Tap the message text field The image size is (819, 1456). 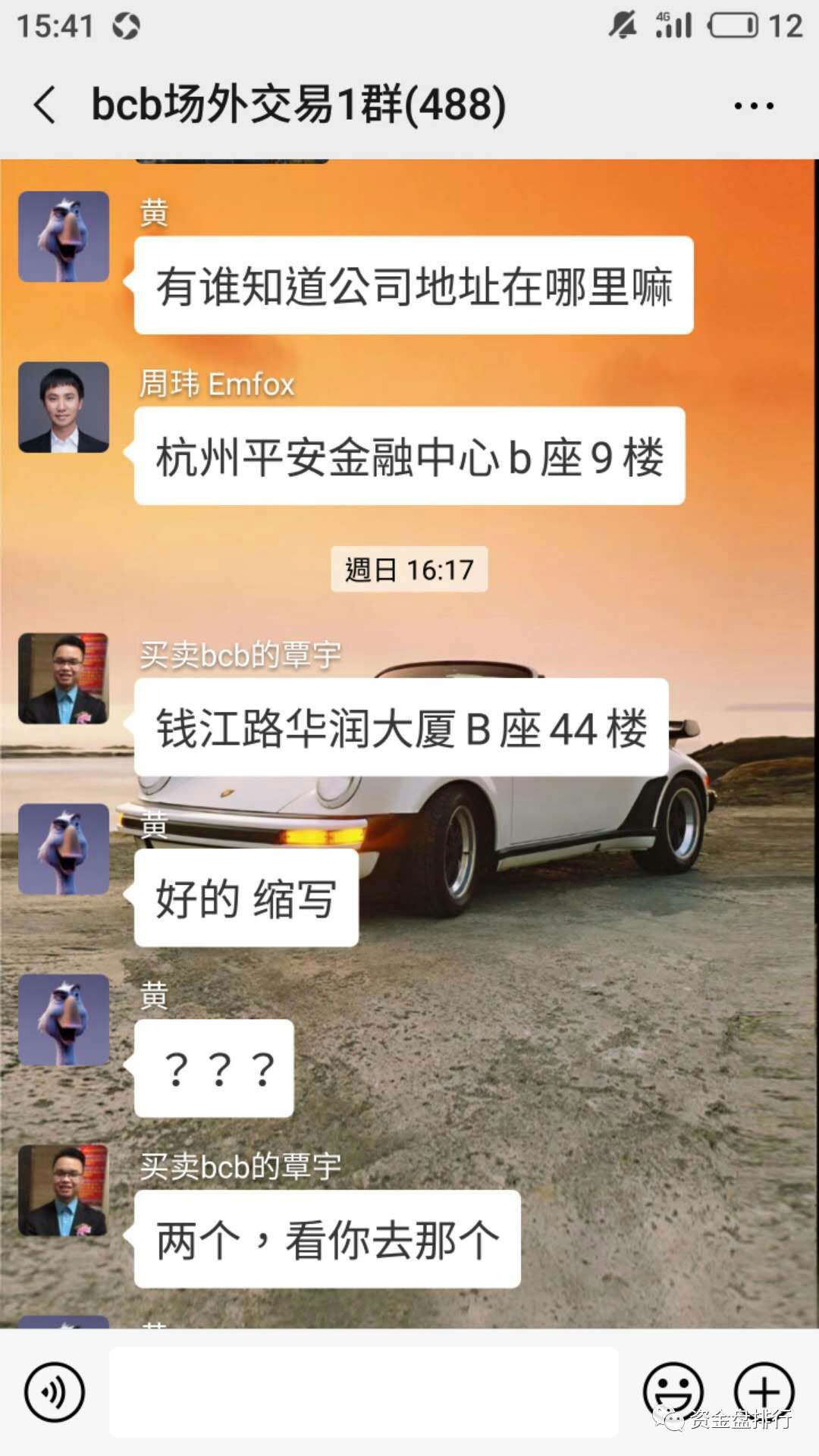364,1392
